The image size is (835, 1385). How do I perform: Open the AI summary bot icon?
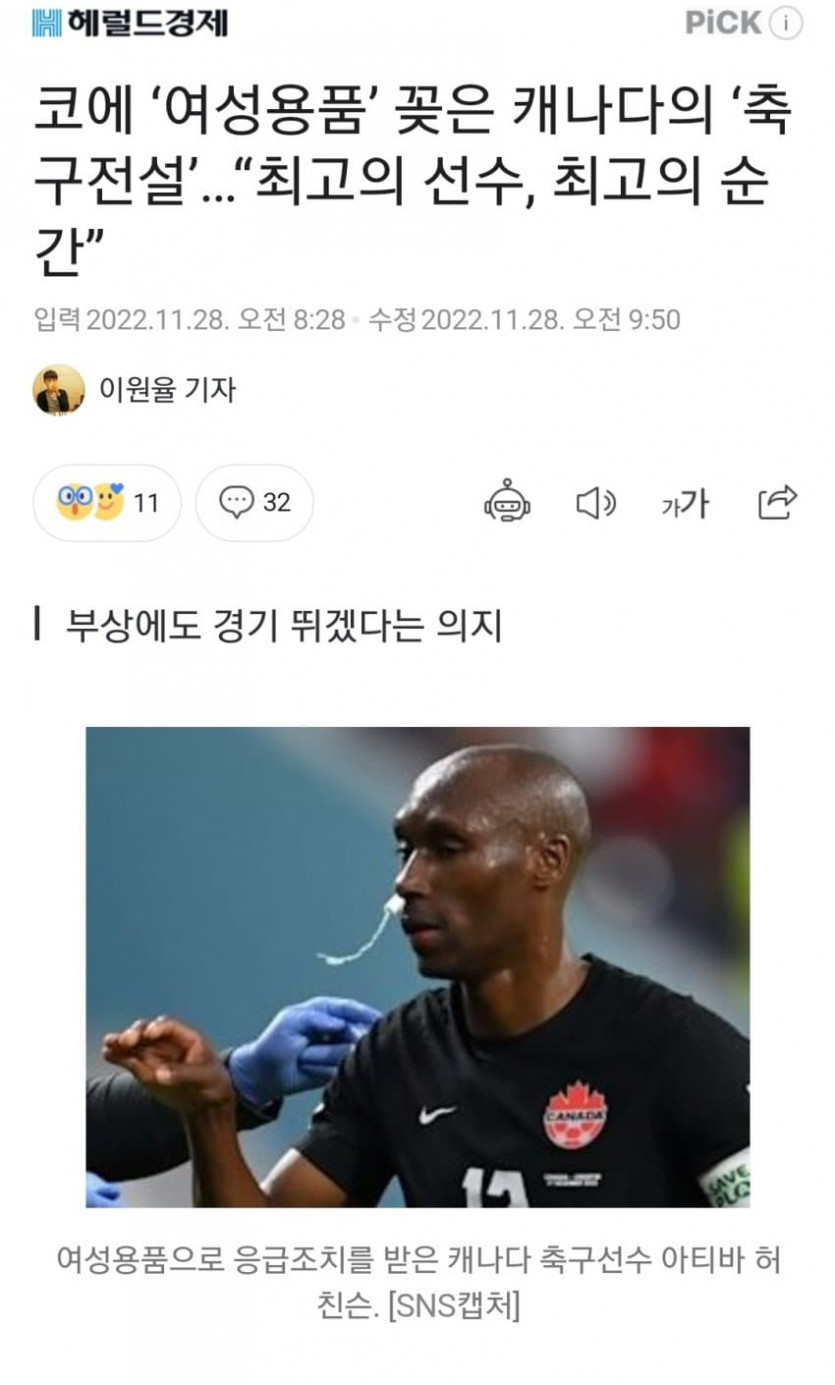tap(507, 502)
